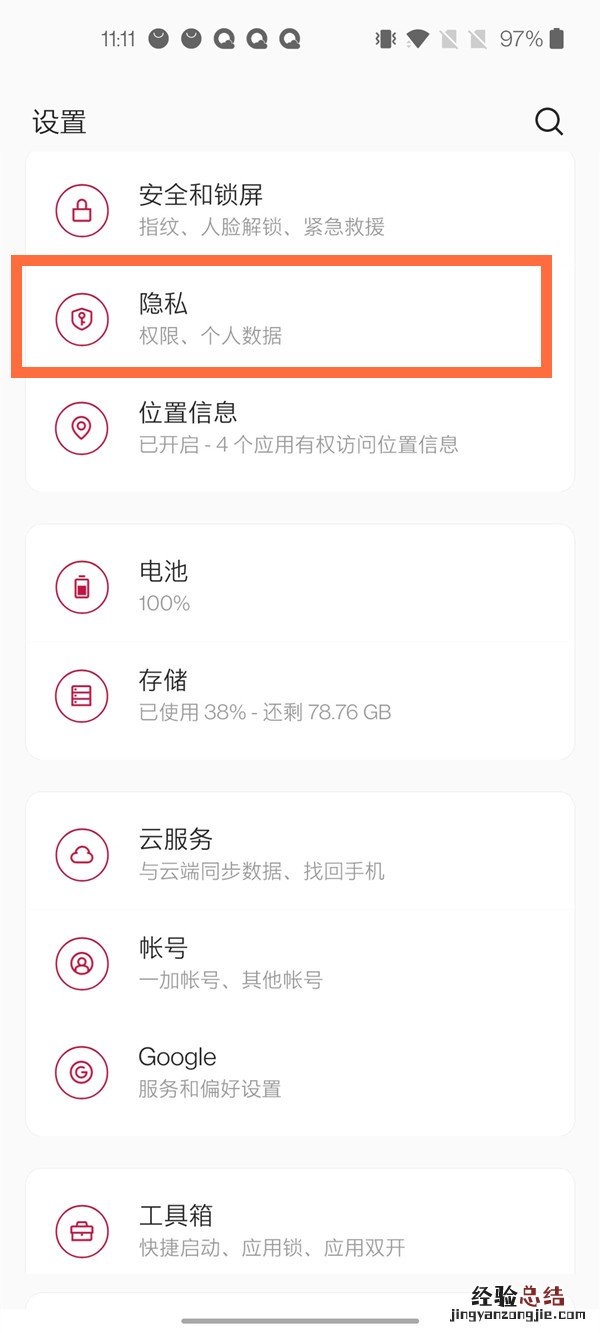Open the 工具箱 row

point(300,1230)
